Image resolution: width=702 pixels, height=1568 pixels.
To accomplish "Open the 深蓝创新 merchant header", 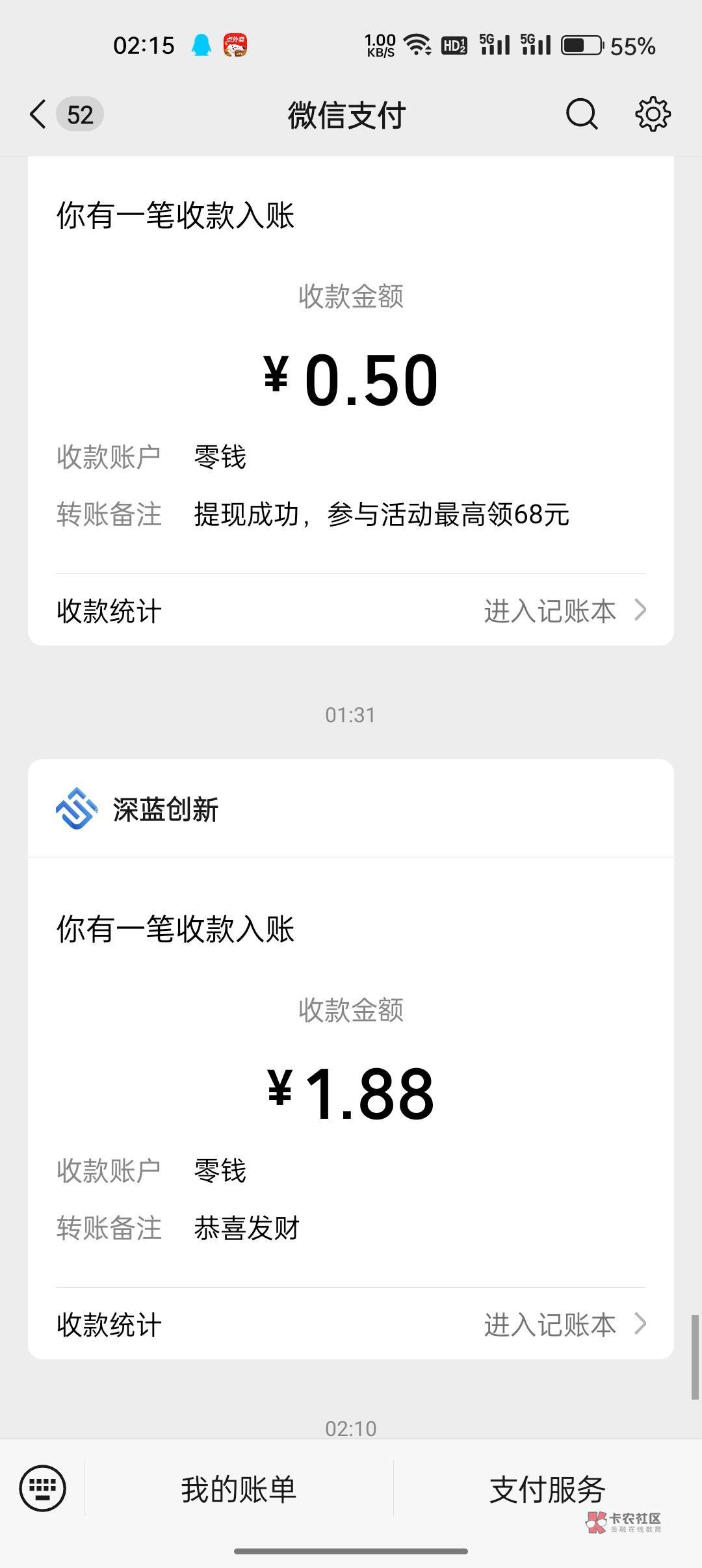I will (165, 809).
